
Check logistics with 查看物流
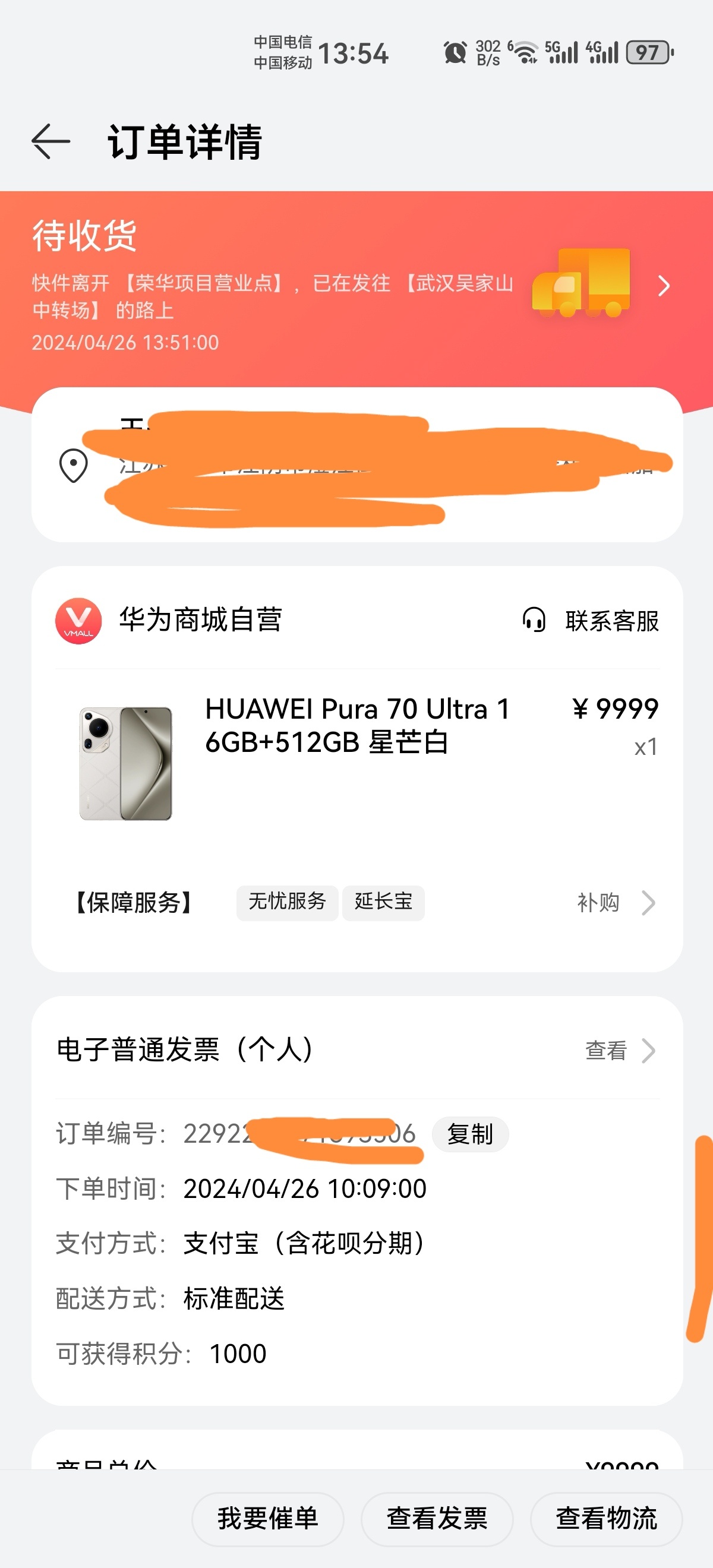coord(607,1519)
